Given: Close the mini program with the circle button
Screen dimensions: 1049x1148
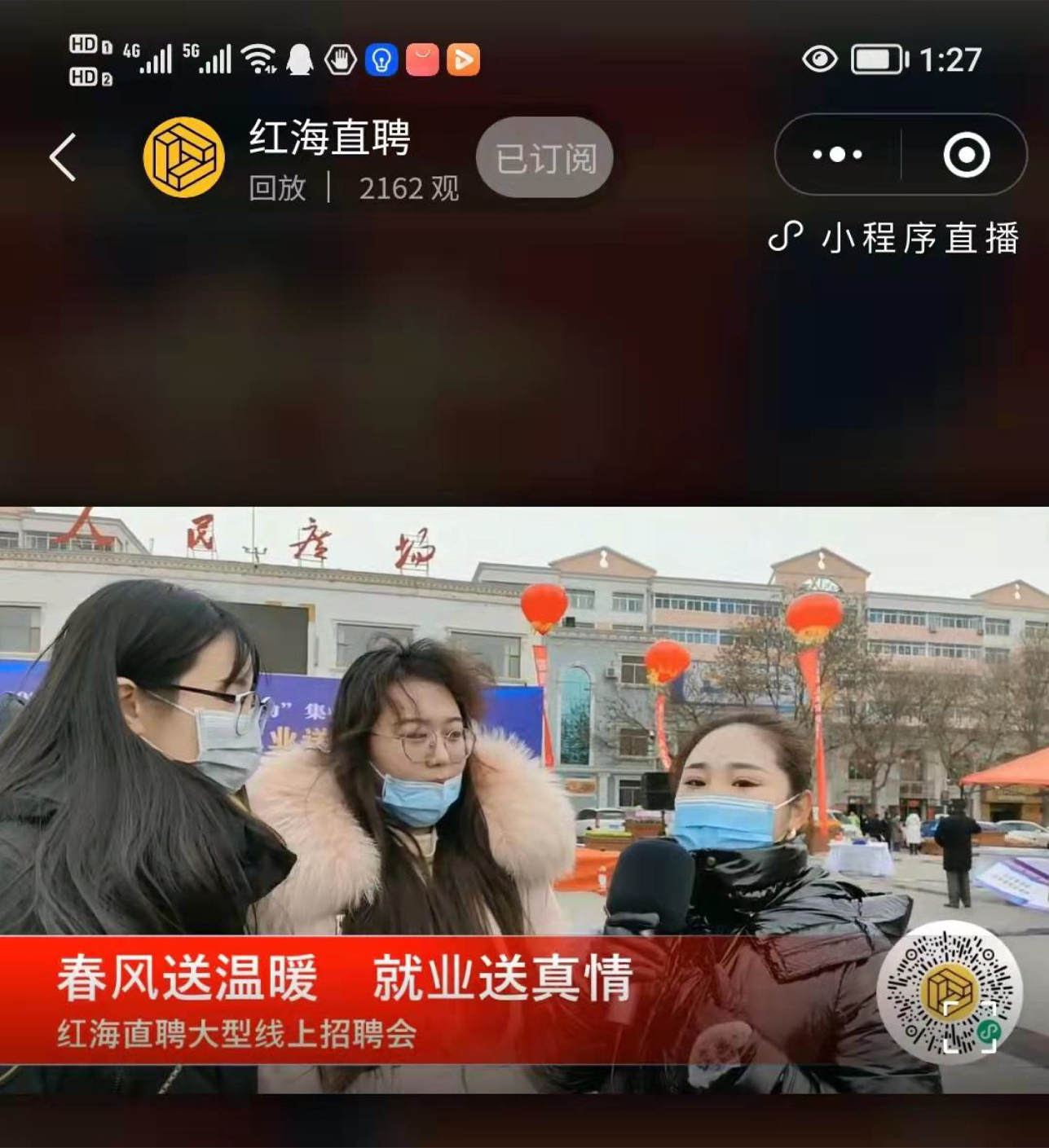Looking at the screenshot, I should tap(966, 155).
